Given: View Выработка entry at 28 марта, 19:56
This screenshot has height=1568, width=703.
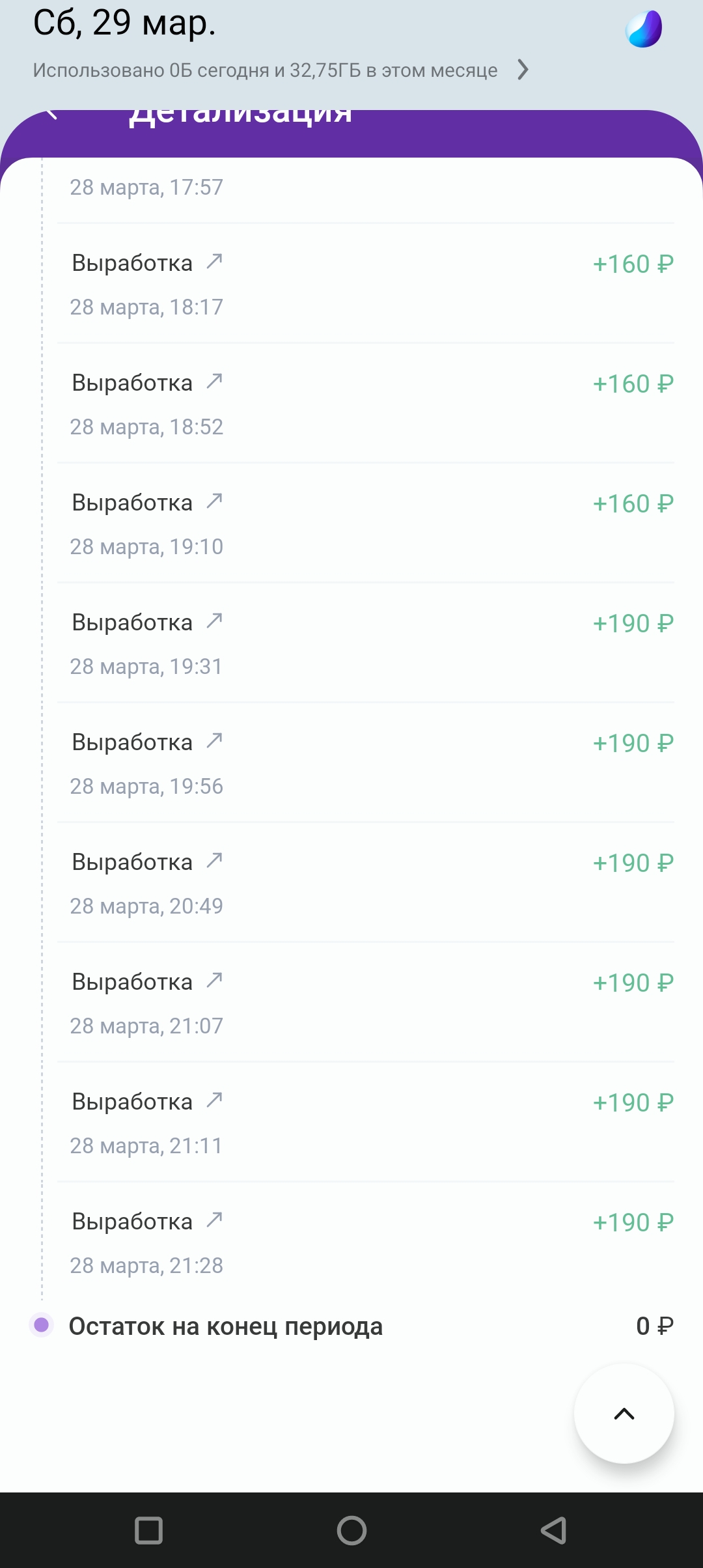Looking at the screenshot, I should click(x=366, y=763).
